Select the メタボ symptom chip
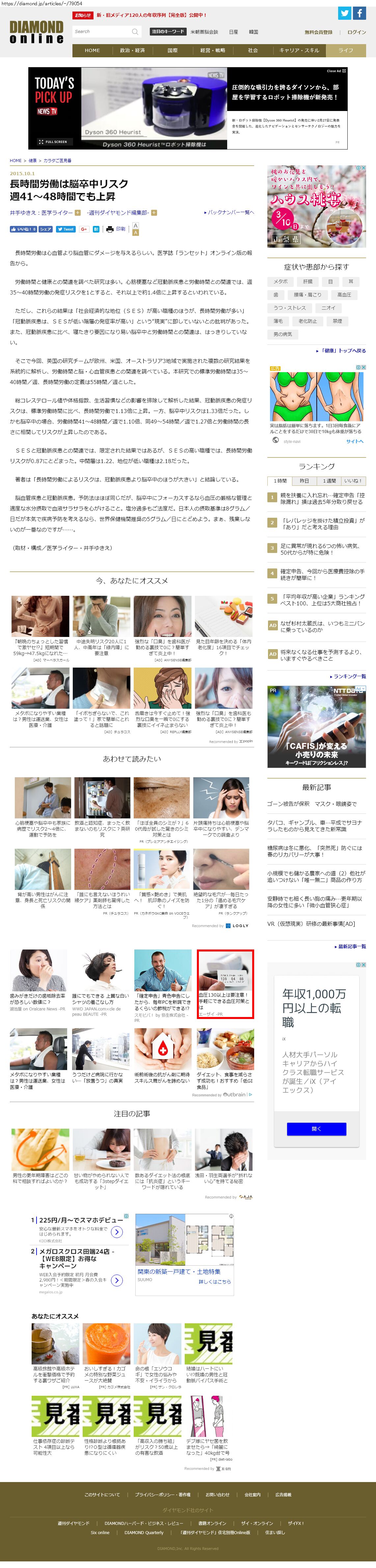The width and height of the screenshot is (376, 1568). pyautogui.click(x=281, y=282)
